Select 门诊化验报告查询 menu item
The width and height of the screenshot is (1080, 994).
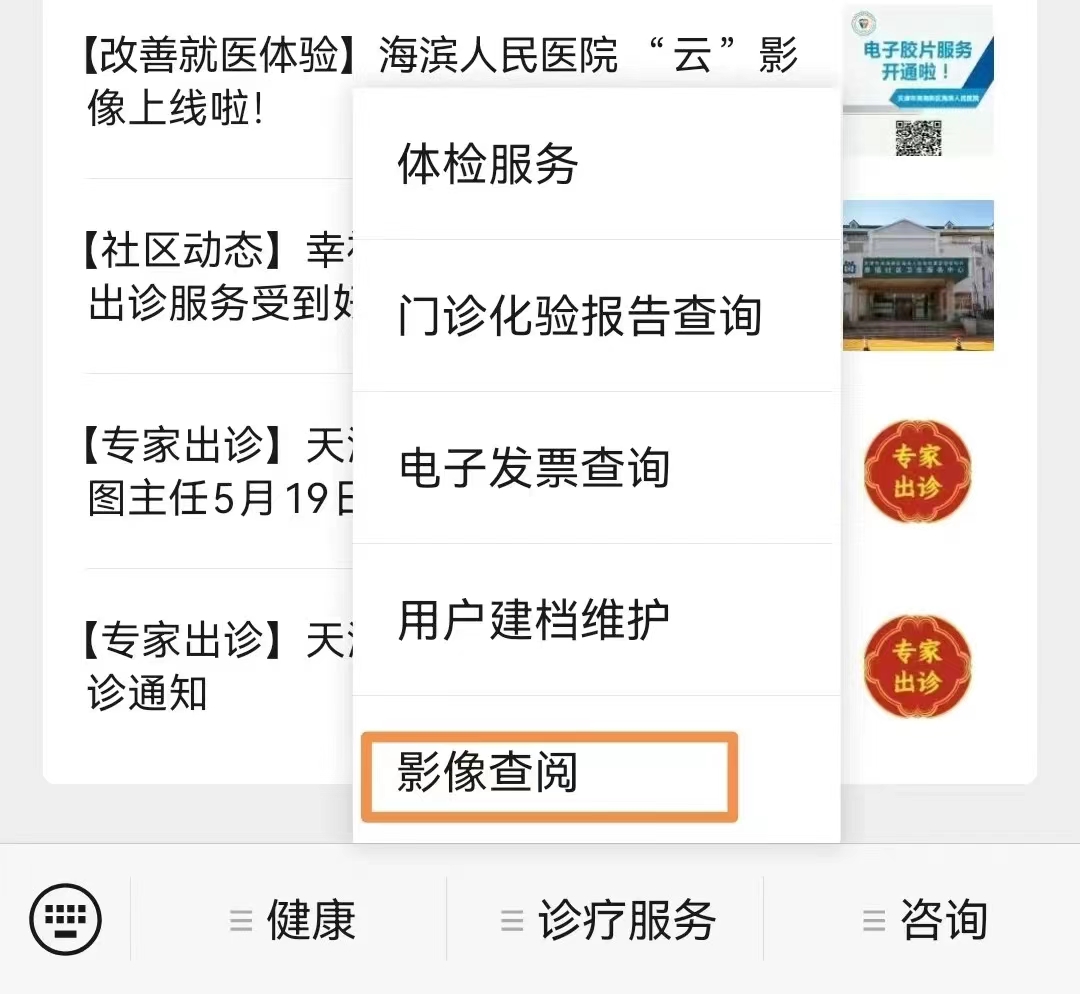(595, 316)
